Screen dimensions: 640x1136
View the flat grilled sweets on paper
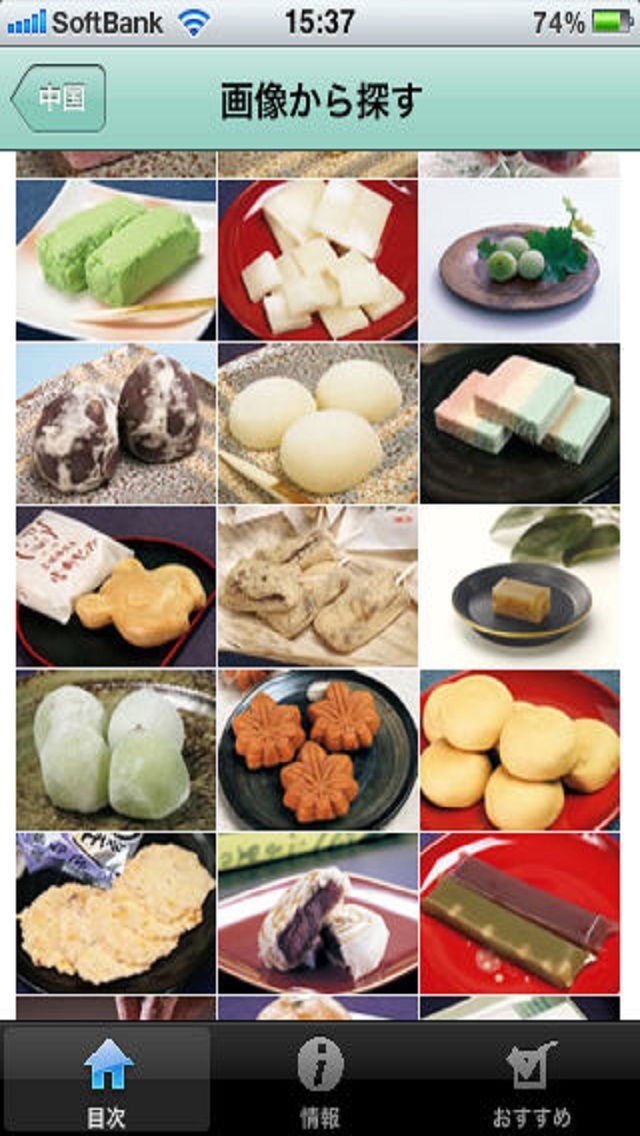tap(318, 586)
